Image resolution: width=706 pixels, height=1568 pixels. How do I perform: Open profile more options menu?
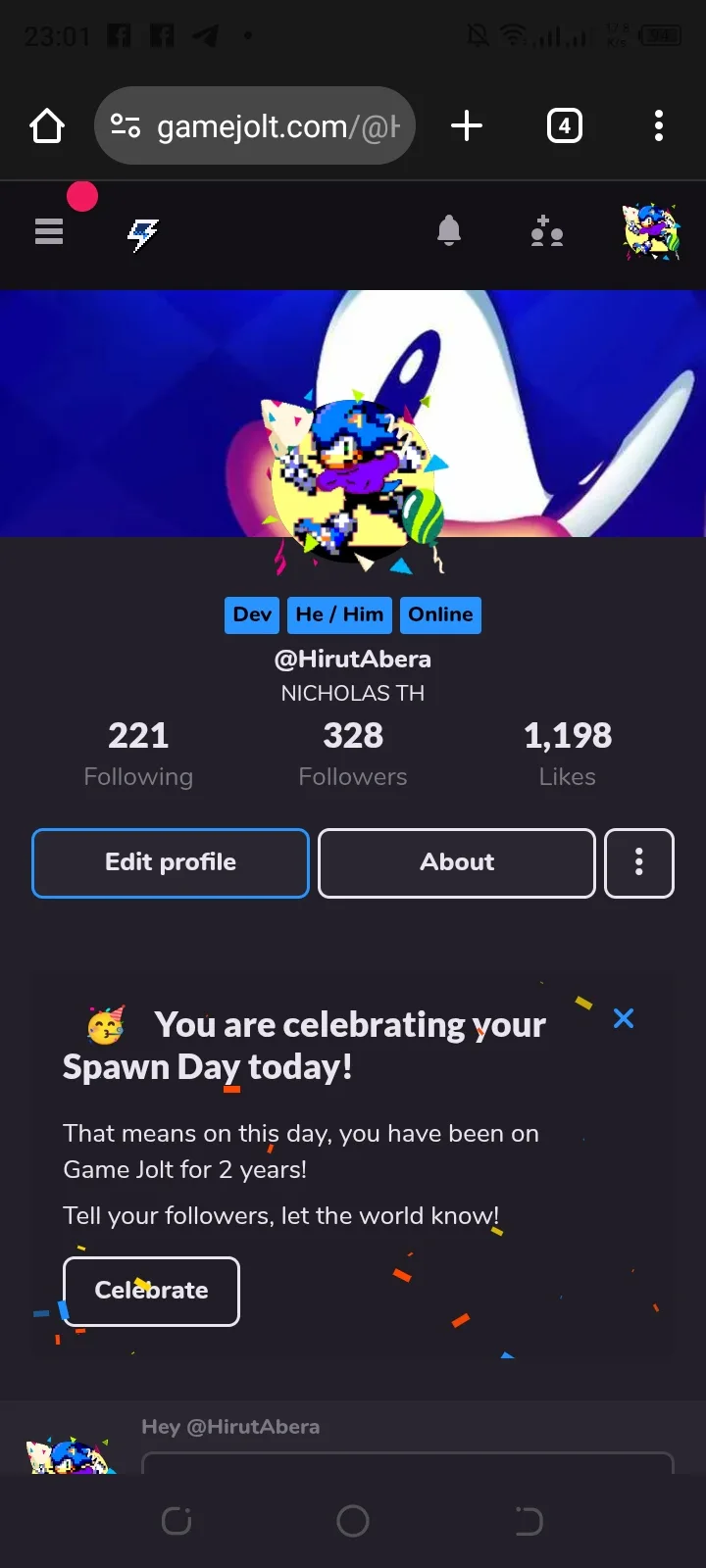tap(639, 862)
